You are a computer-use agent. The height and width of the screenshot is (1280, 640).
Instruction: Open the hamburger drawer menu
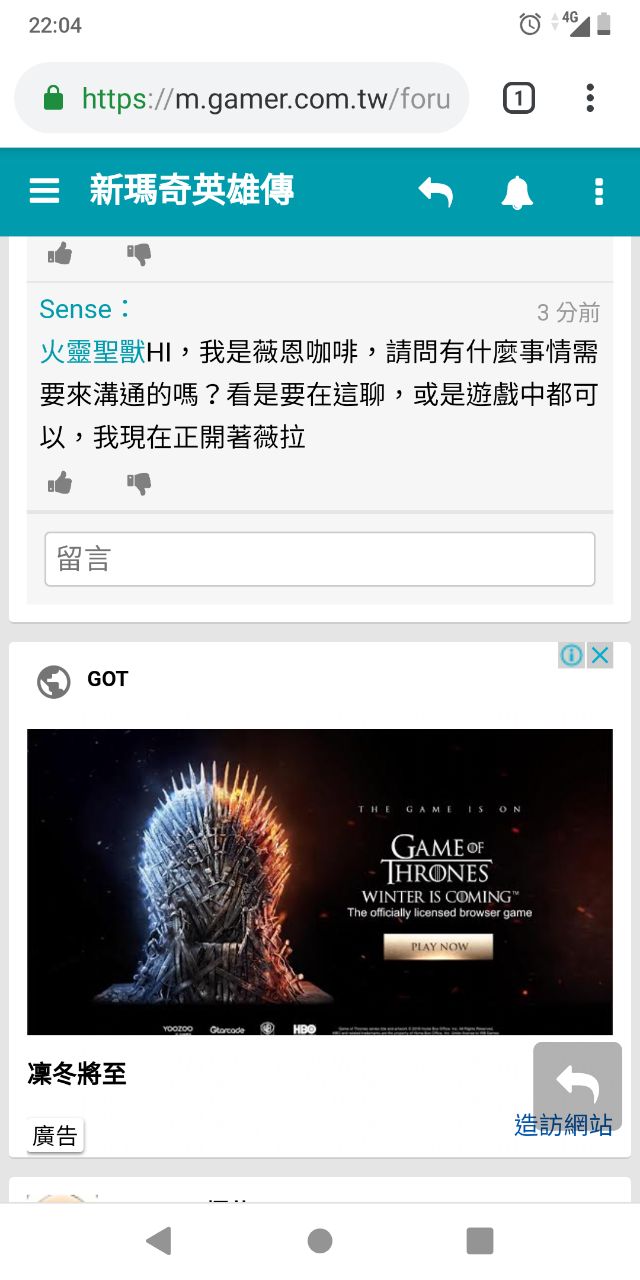[44, 191]
